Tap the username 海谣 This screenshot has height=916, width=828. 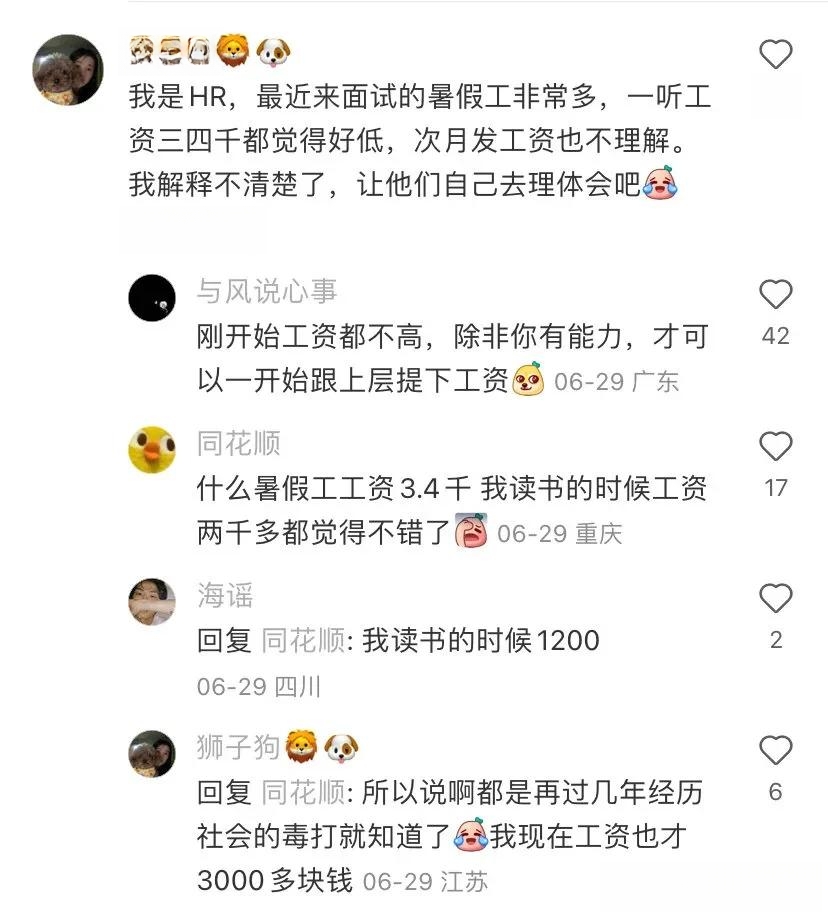225,596
